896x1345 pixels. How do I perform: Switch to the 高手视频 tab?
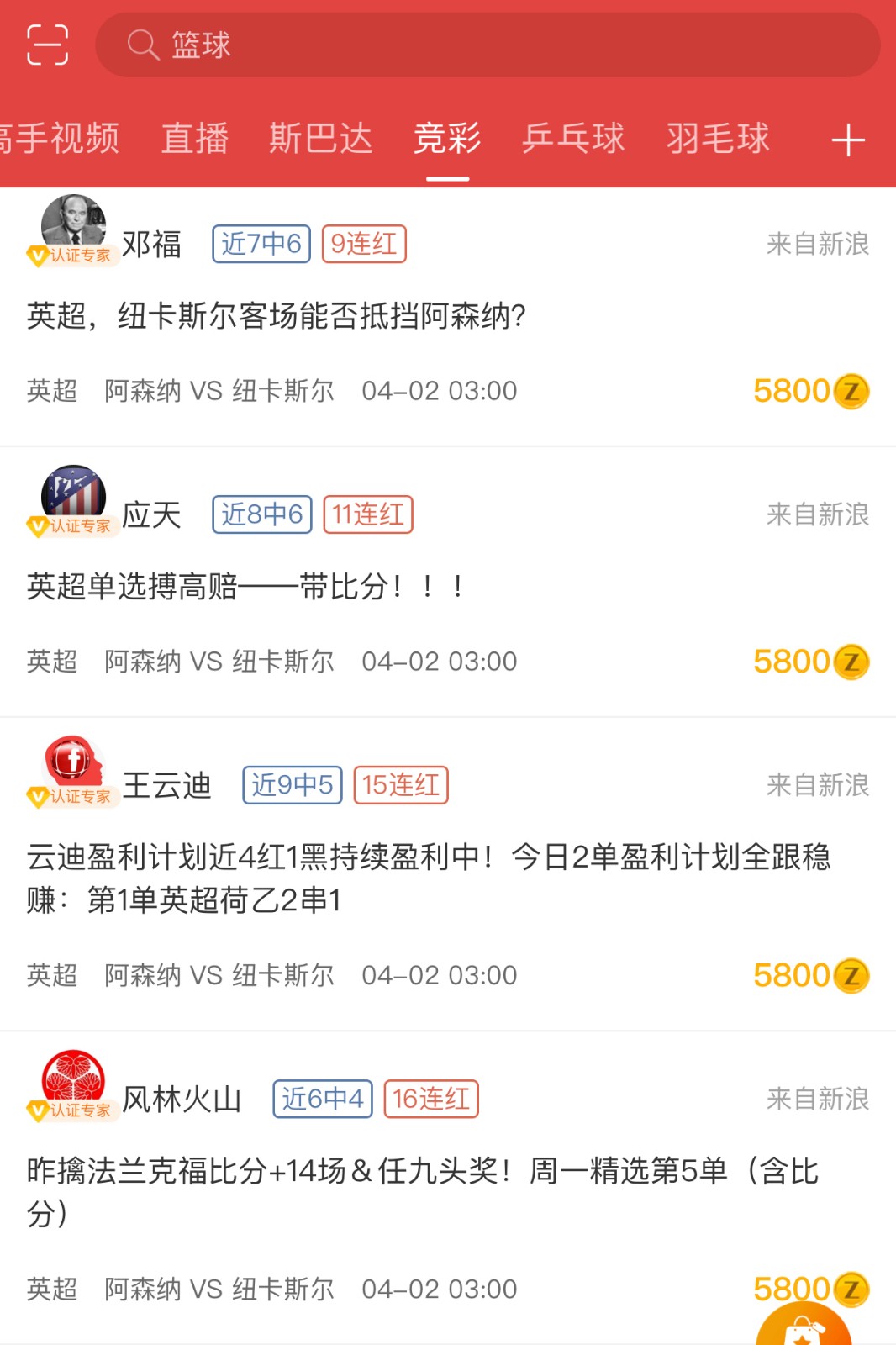[x=59, y=139]
